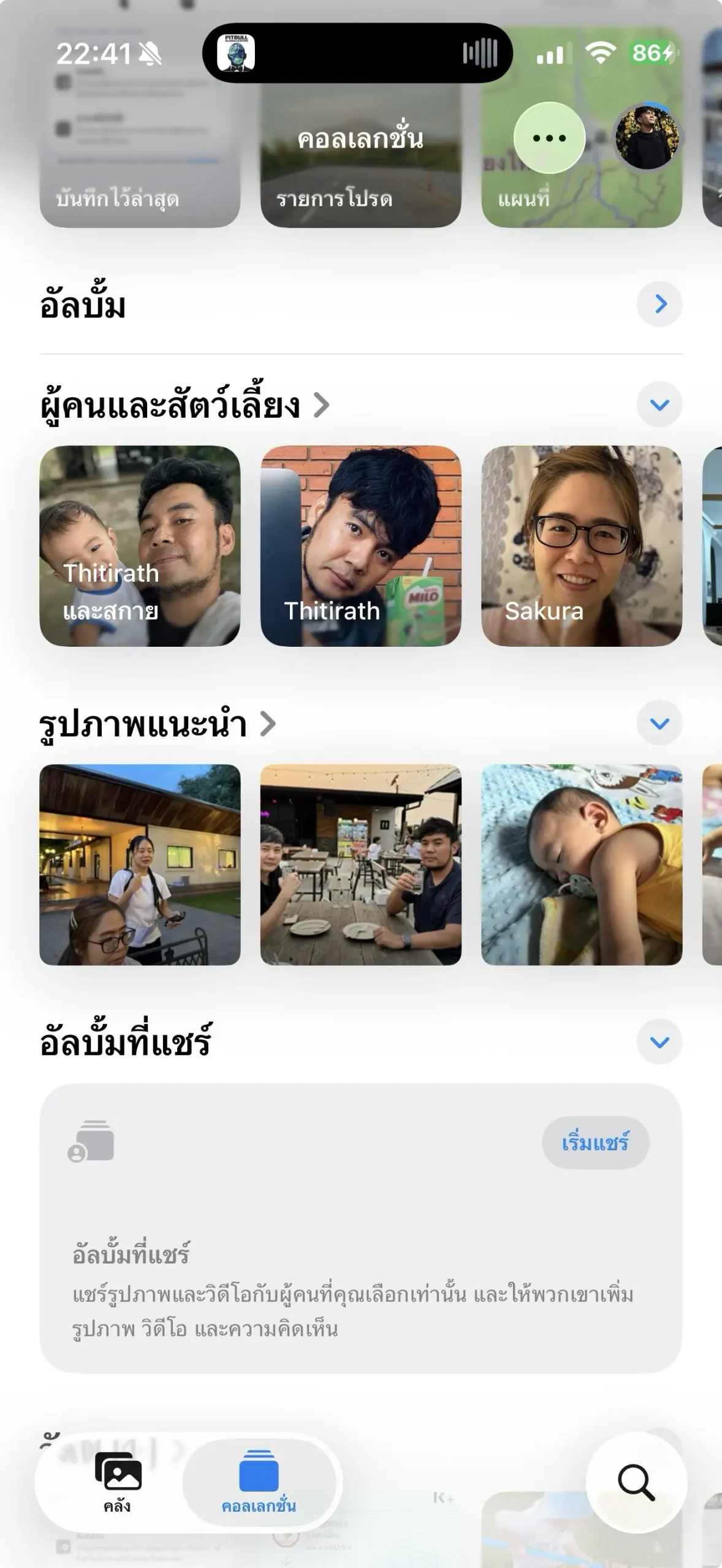Image resolution: width=722 pixels, height=1568 pixels.
Task: Open the Thitirath person album
Action: click(360, 546)
